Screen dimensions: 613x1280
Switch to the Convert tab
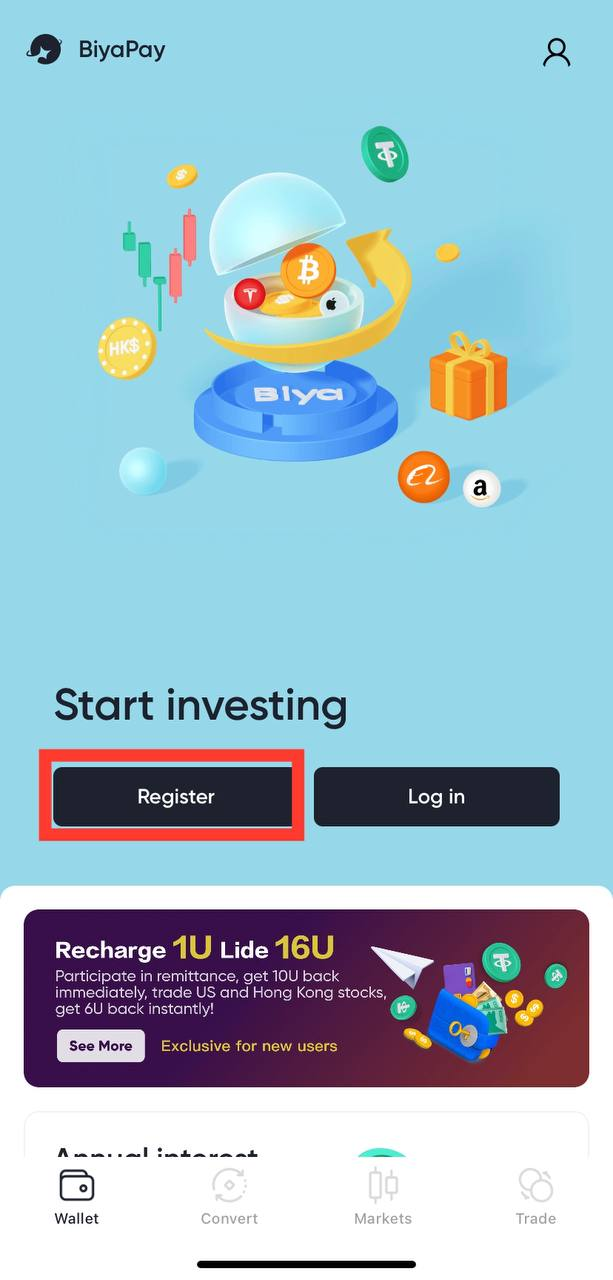[x=229, y=1197]
